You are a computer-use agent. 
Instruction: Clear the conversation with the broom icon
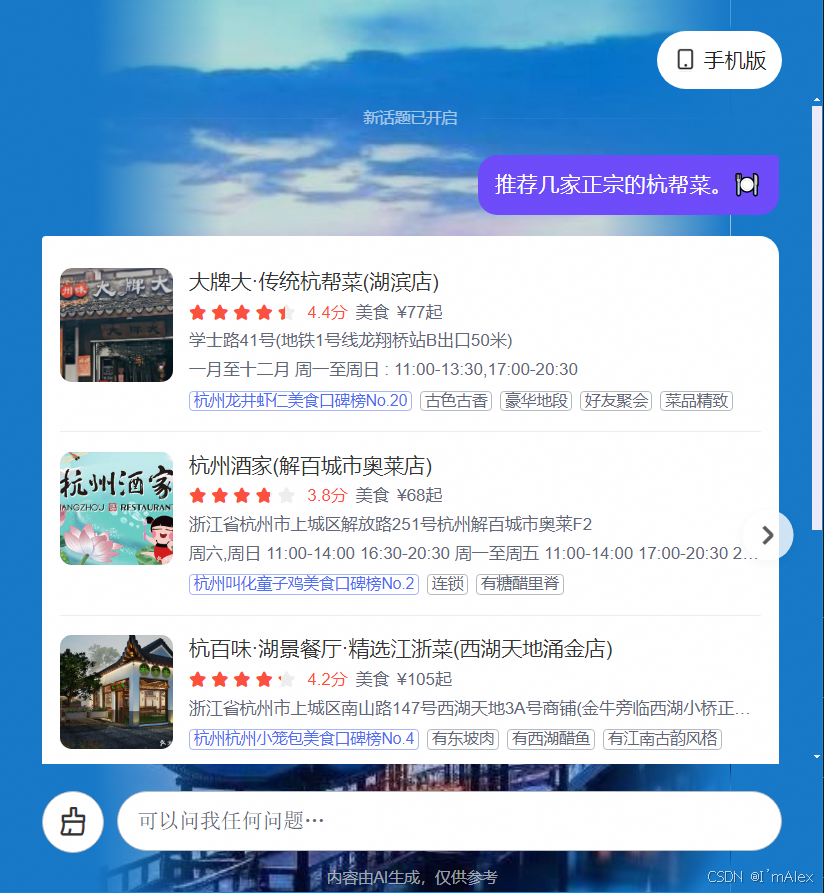(x=73, y=822)
